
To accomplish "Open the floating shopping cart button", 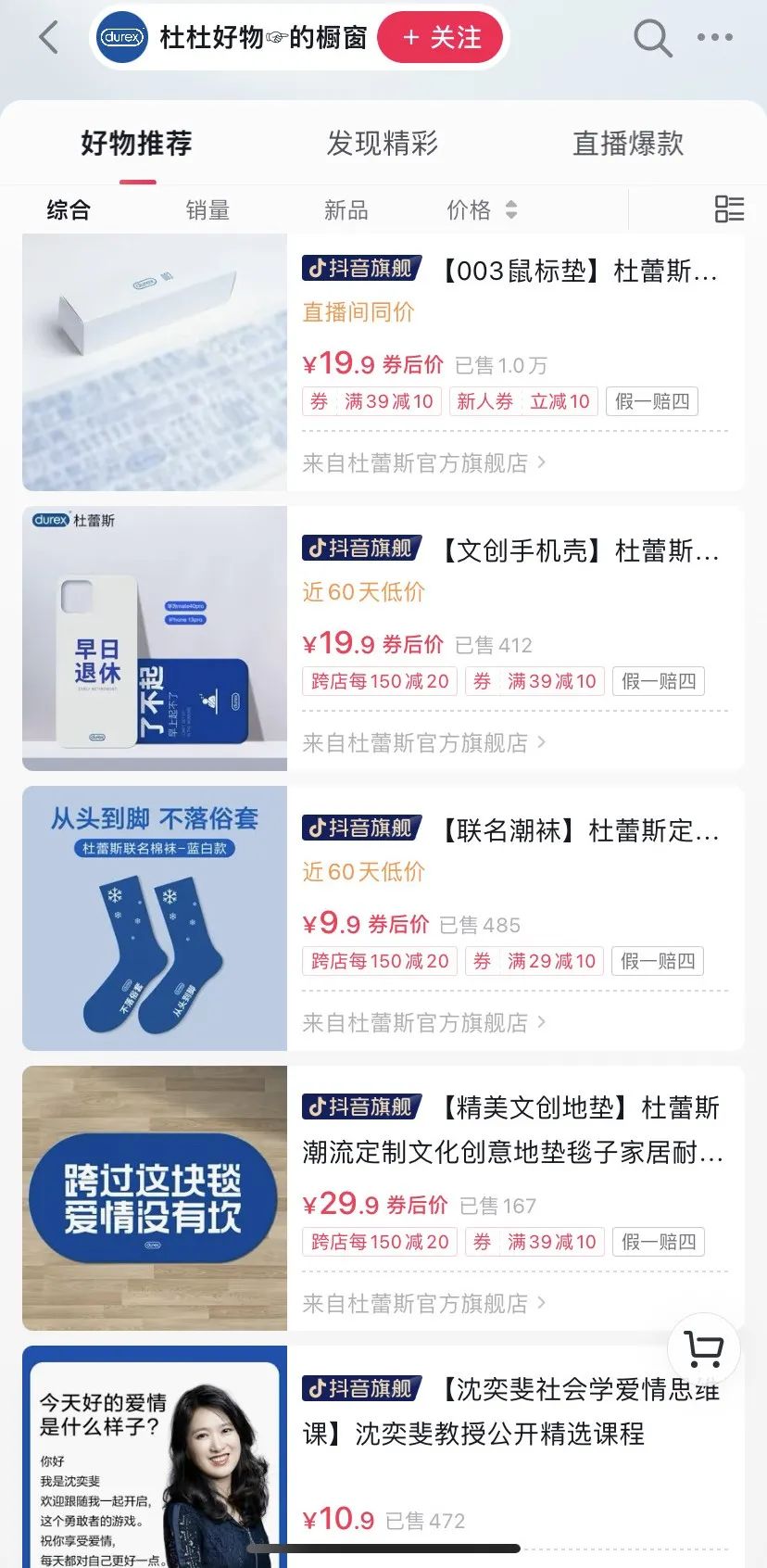I will 704,1348.
